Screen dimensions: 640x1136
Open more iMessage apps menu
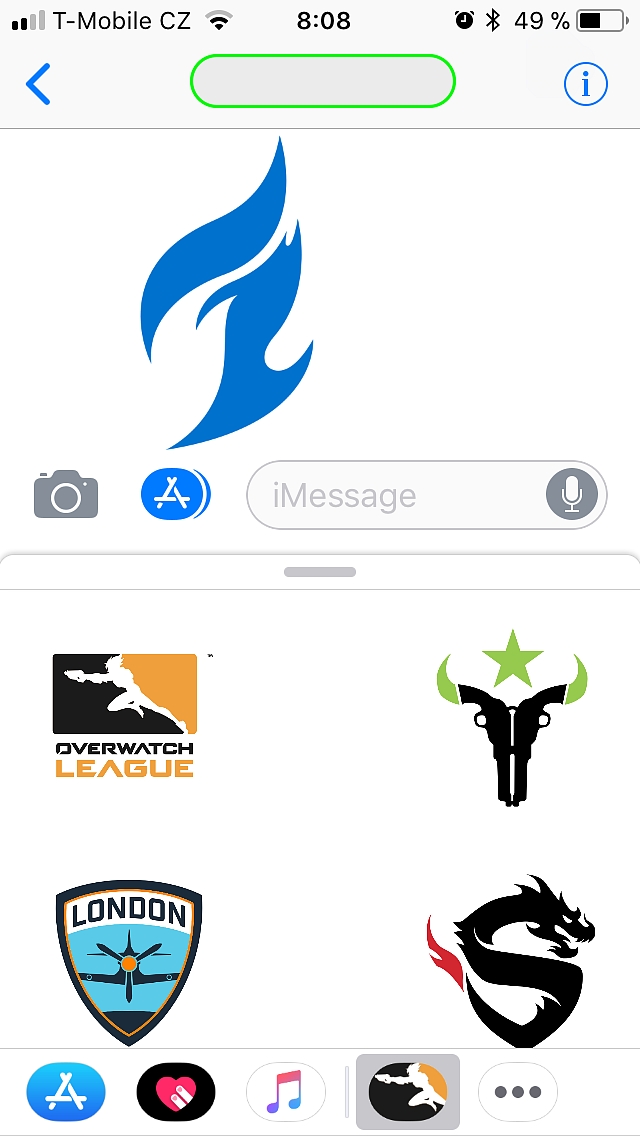[518, 1091]
